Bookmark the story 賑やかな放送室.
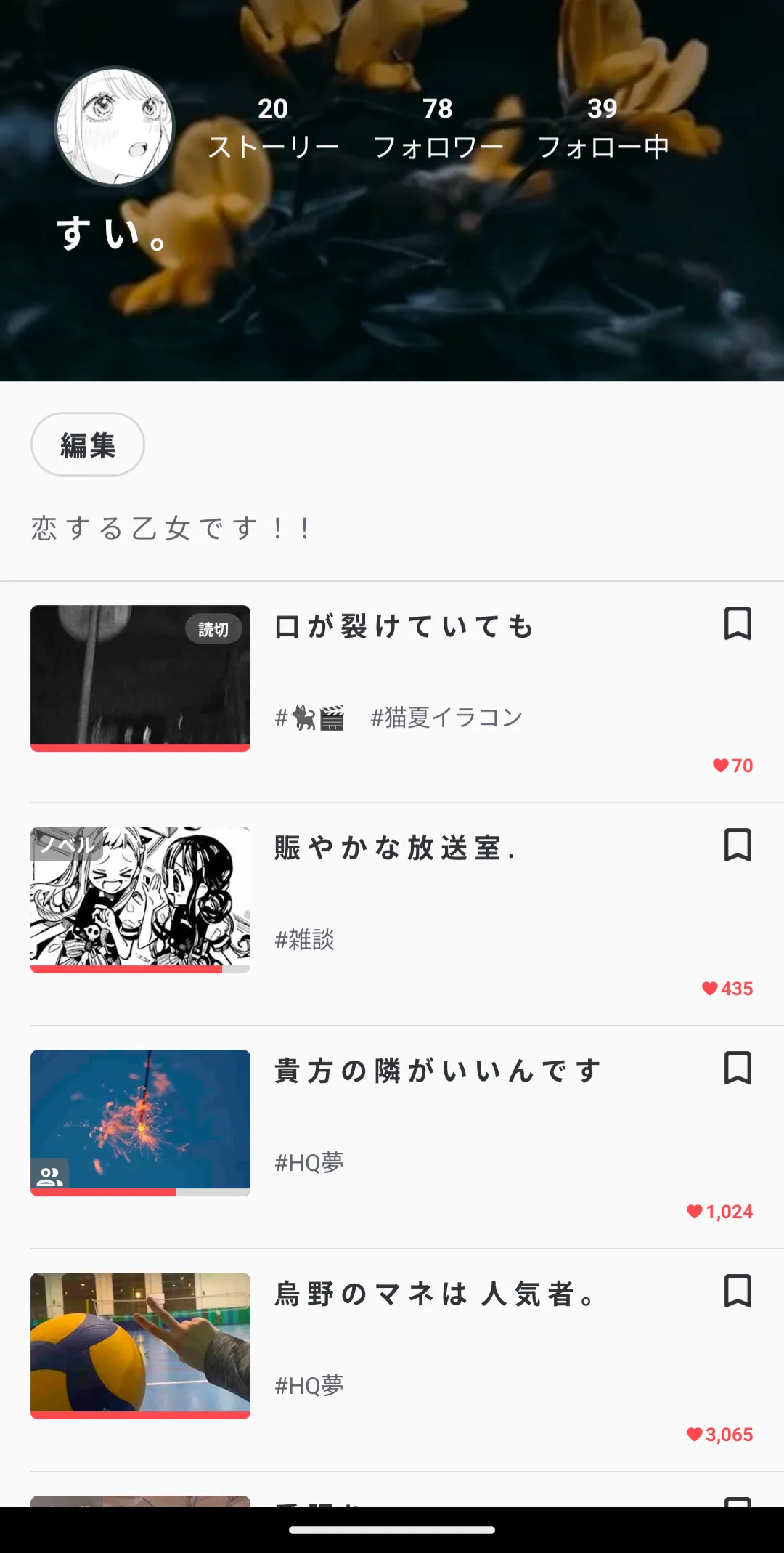The height and width of the screenshot is (1553, 784). [x=738, y=846]
